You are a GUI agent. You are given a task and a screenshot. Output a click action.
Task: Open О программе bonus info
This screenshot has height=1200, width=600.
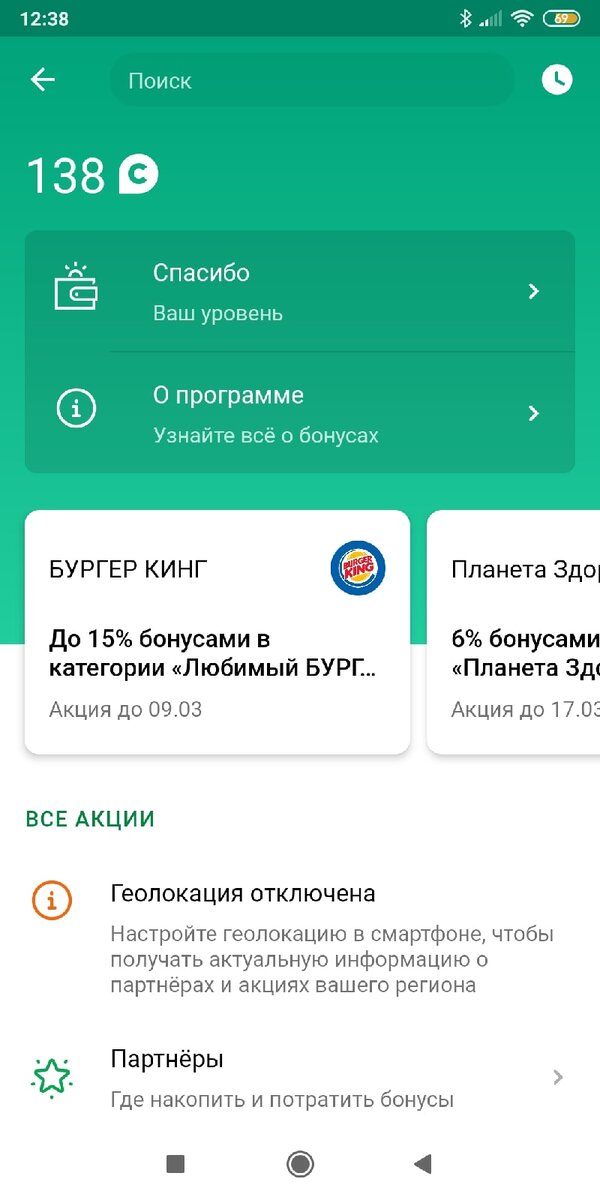300,412
